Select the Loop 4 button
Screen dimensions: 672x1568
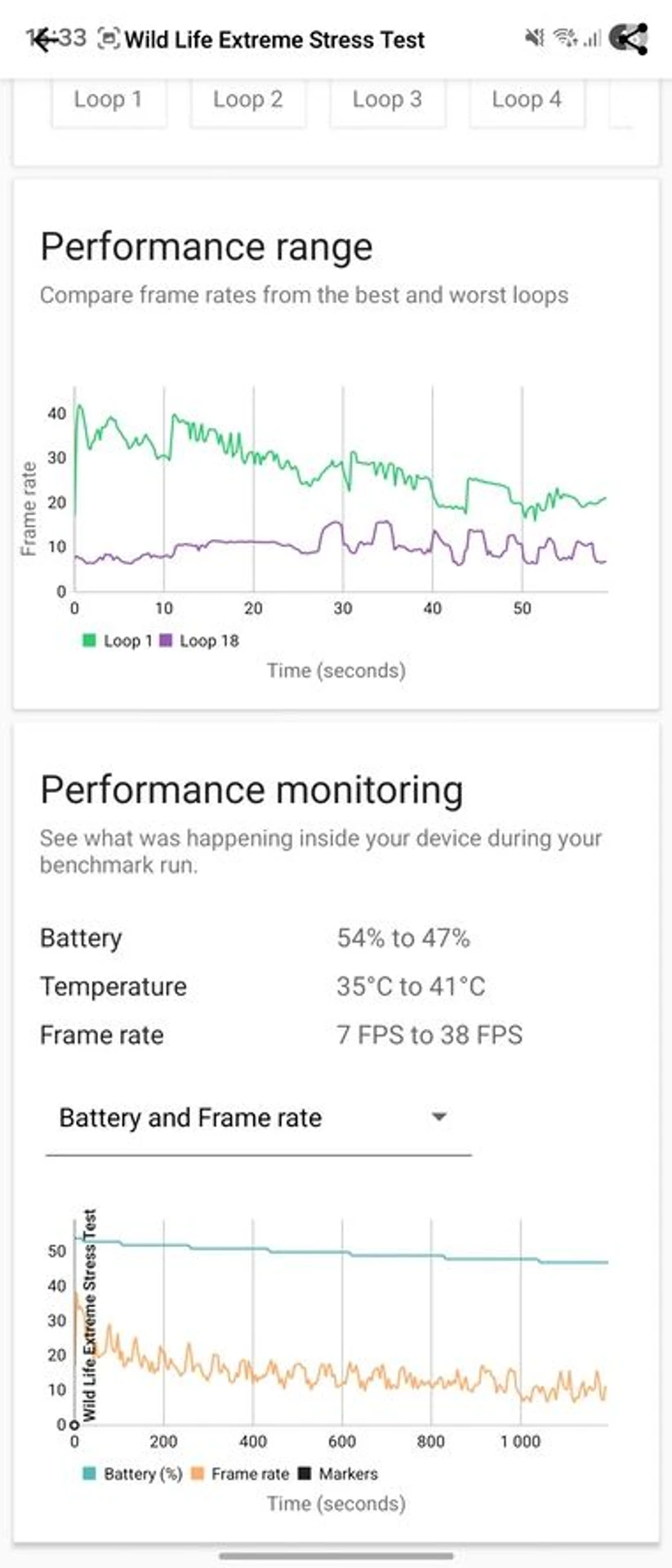point(527,100)
